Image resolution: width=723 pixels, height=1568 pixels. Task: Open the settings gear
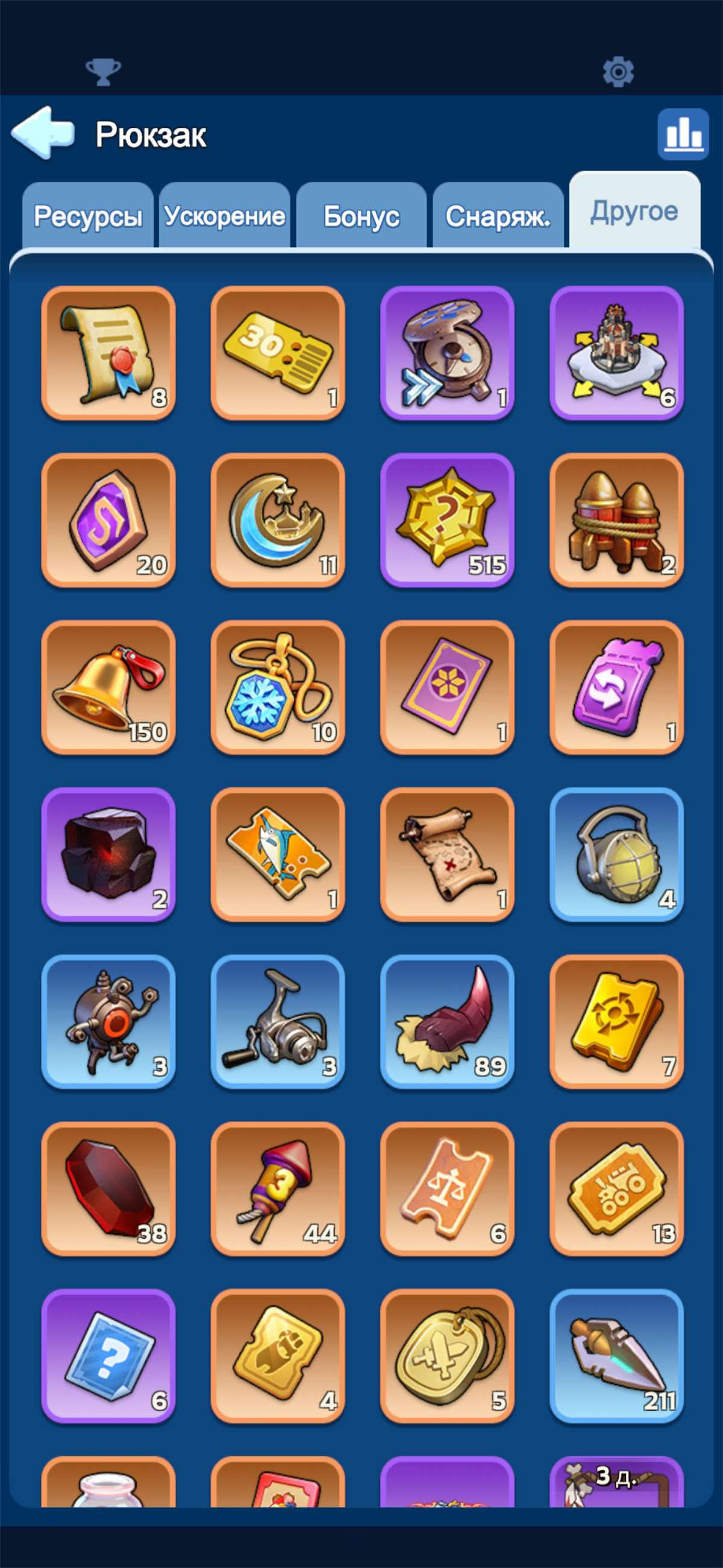click(618, 72)
